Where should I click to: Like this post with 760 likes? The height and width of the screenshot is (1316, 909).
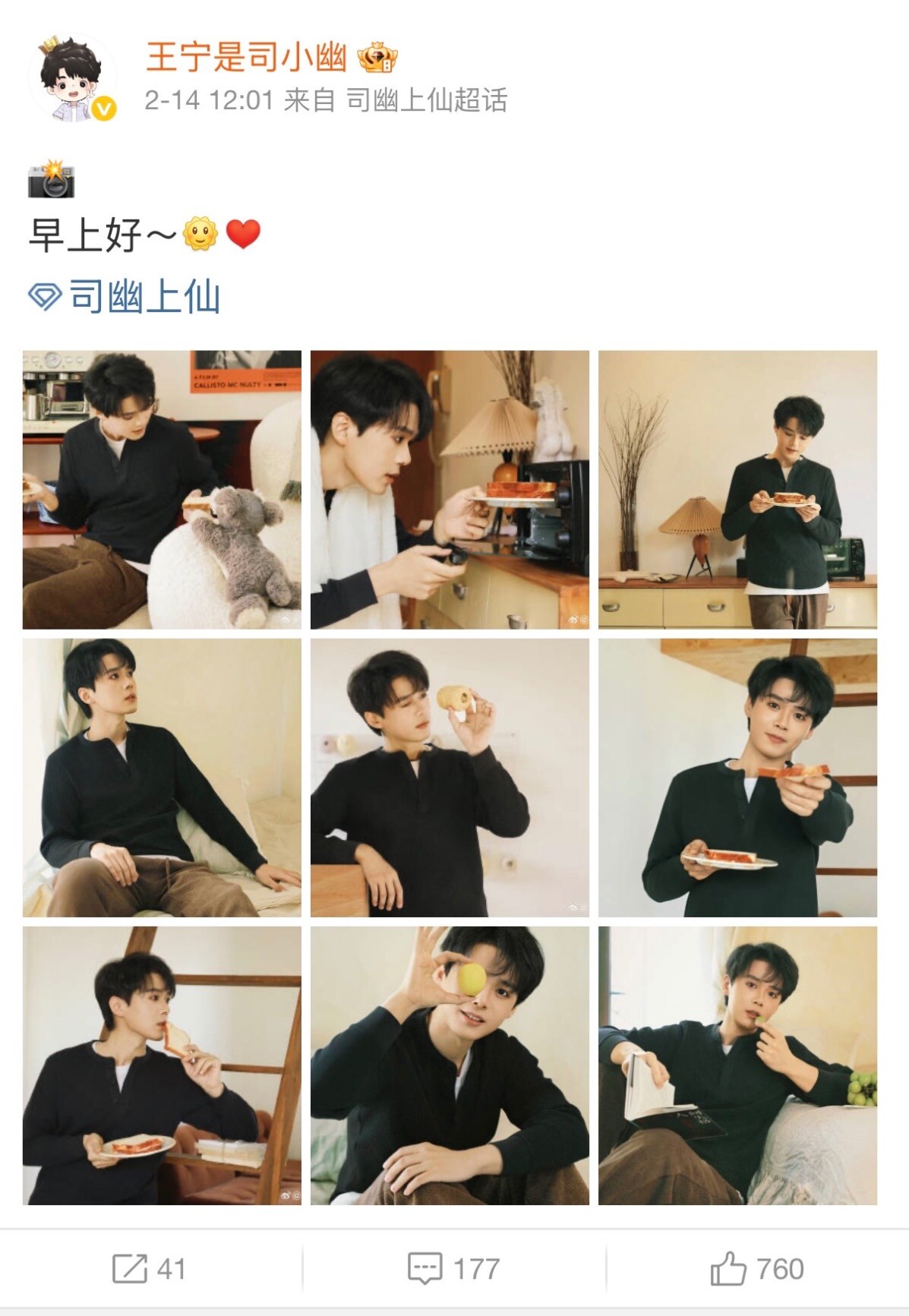(756, 1268)
